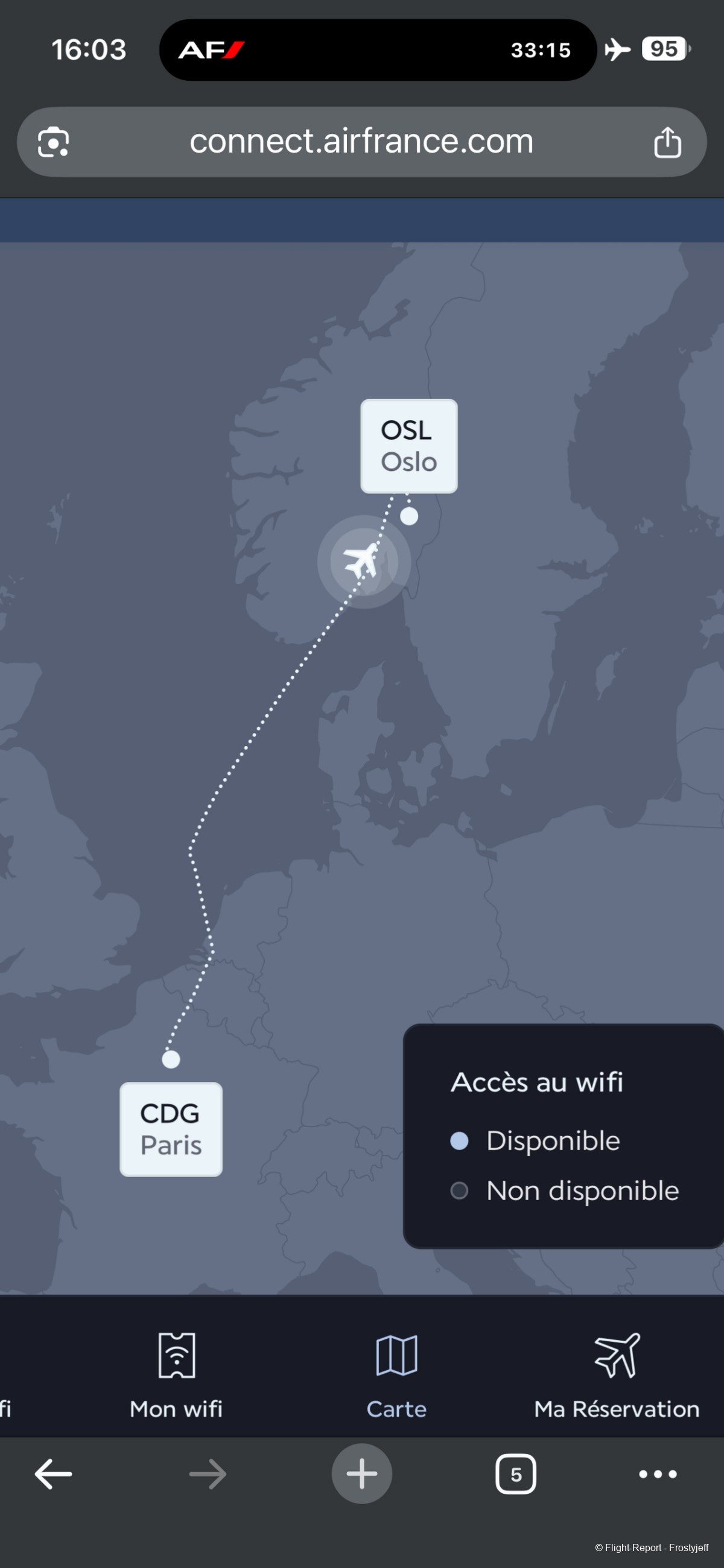The image size is (724, 1568).
Task: View the five open tabs
Action: point(515,1475)
